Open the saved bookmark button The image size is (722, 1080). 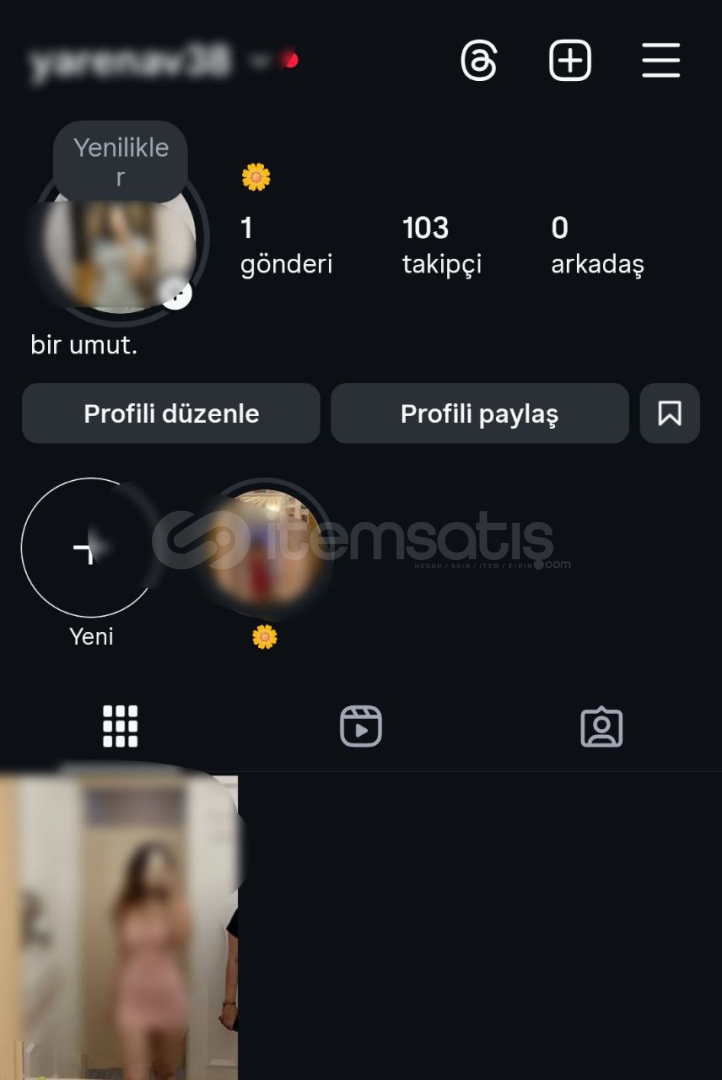coord(669,414)
